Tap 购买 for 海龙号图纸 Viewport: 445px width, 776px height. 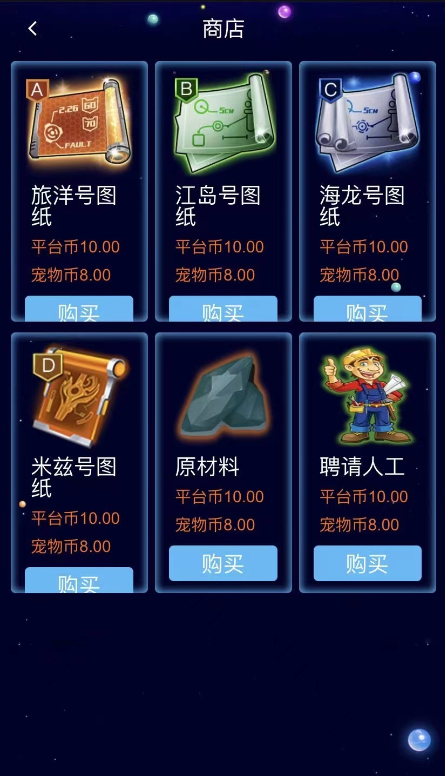(x=367, y=308)
